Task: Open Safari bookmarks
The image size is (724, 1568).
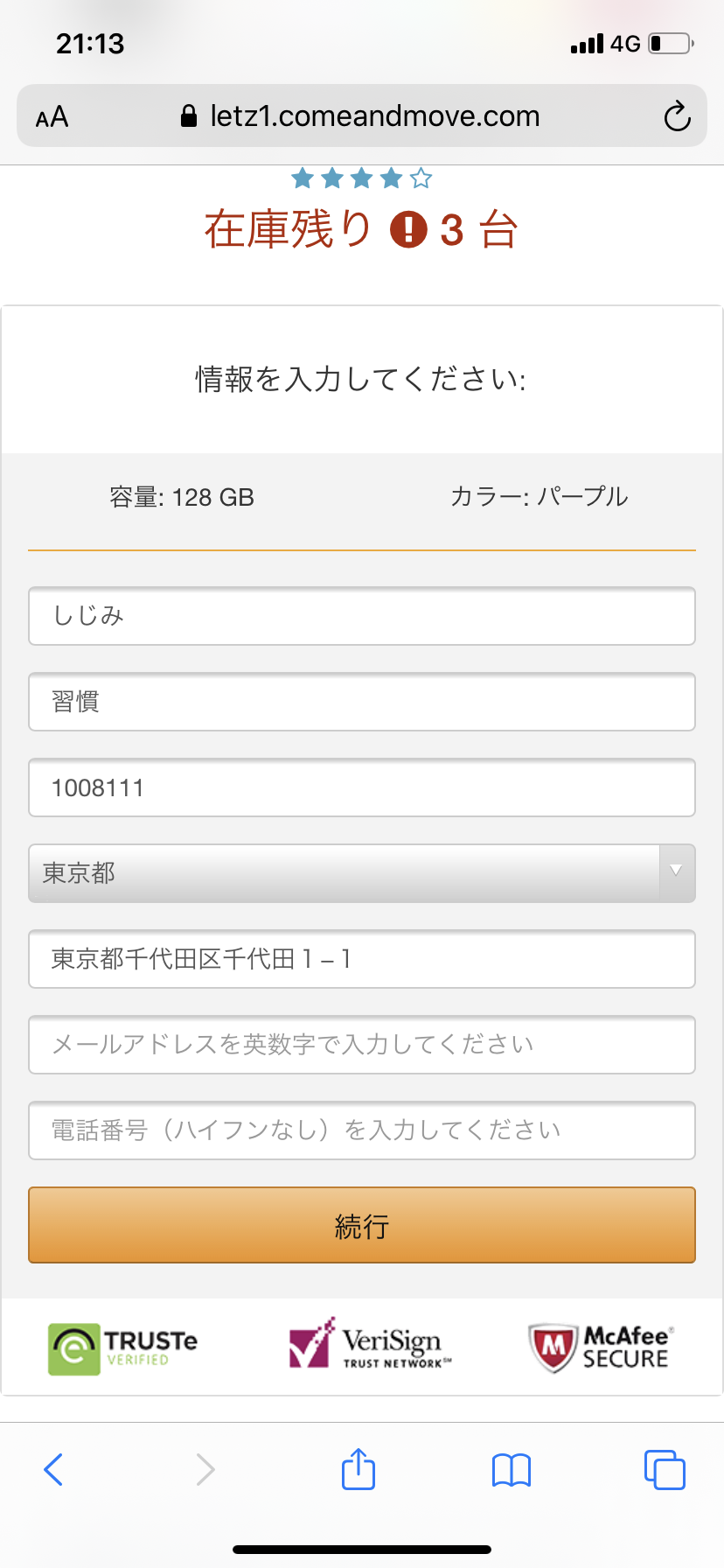Action: coord(512,1470)
